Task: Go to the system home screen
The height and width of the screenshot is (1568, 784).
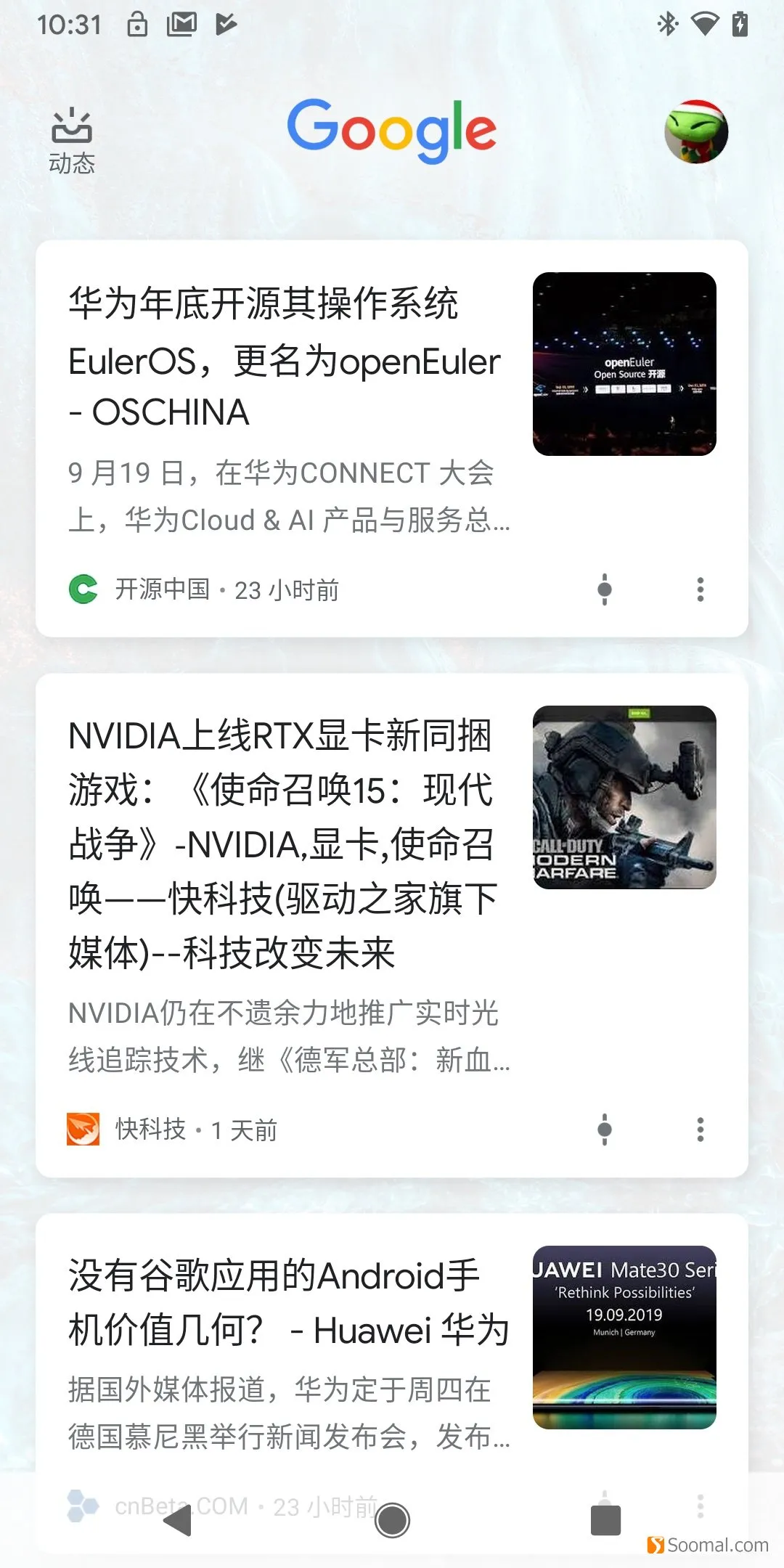Action: point(392,1520)
